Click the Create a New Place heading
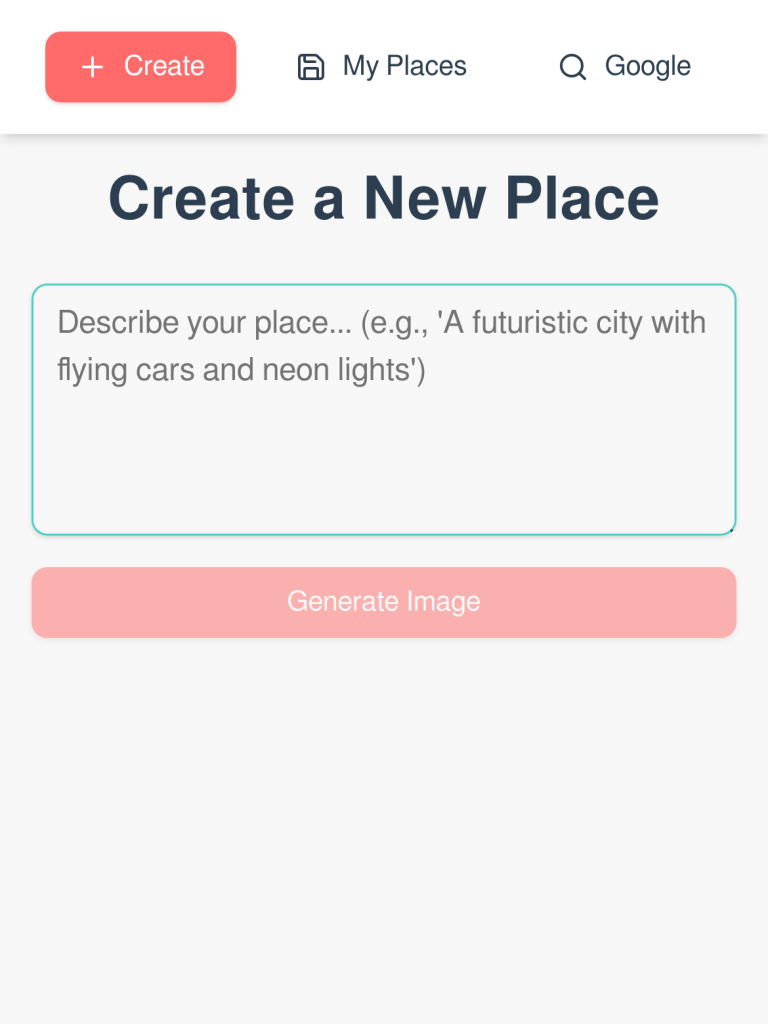 coord(384,198)
